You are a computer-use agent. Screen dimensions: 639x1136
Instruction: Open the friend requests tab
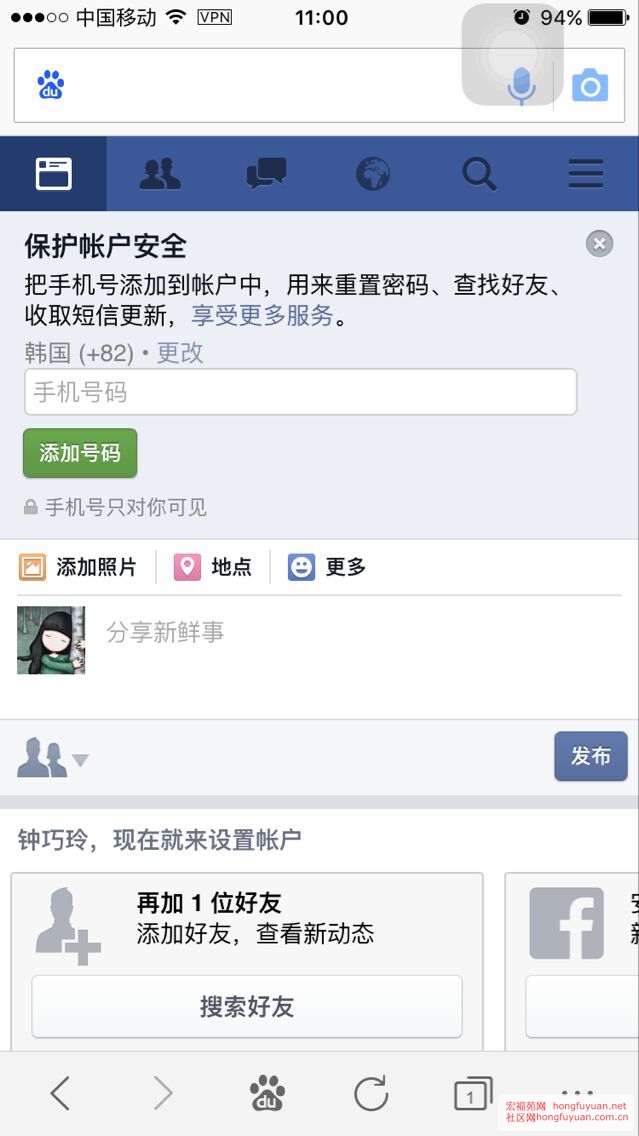(x=160, y=174)
